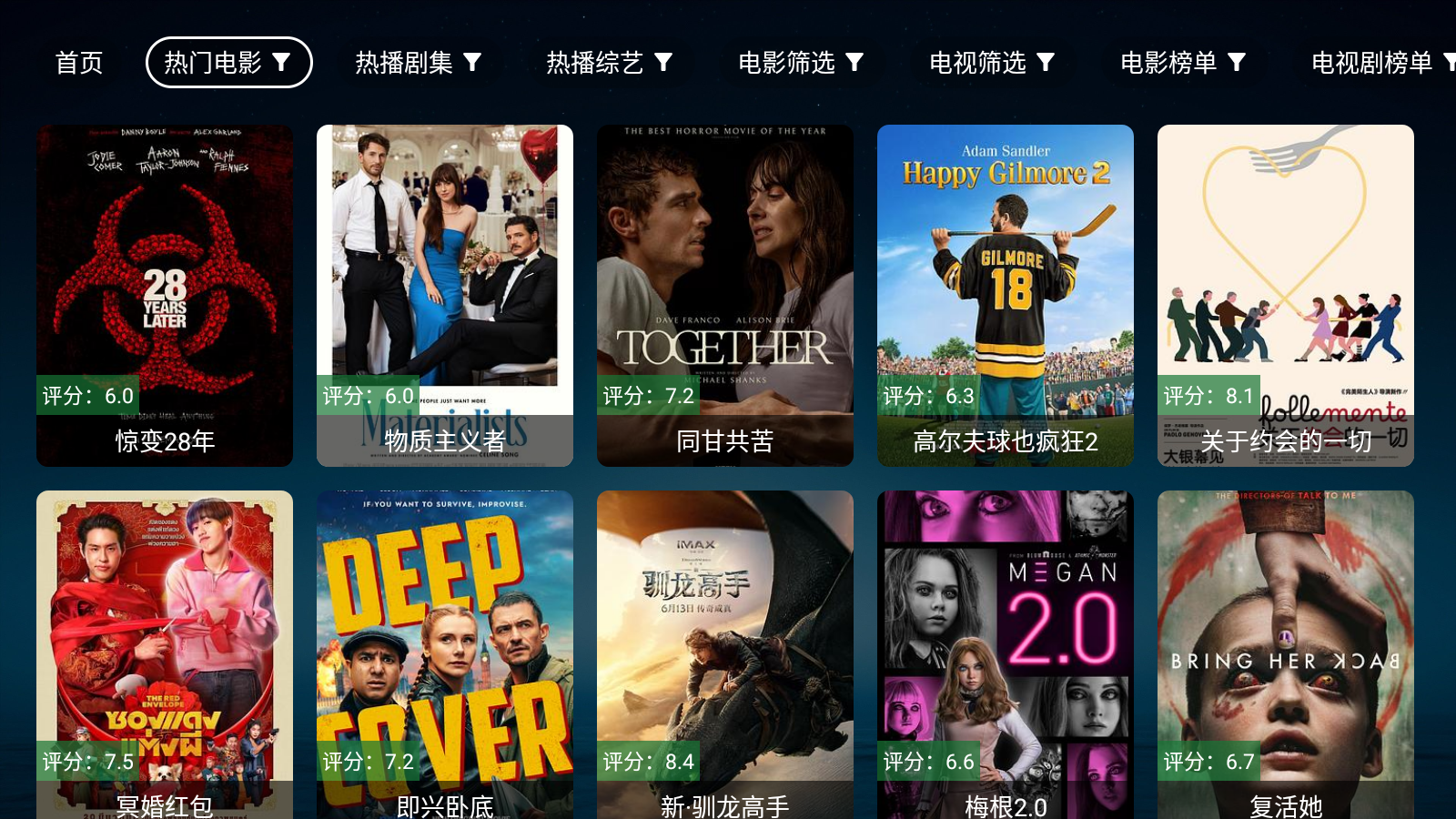This screenshot has width=1456, height=819.
Task: Open the 电视剧榜单 tab
Action: (x=1379, y=63)
